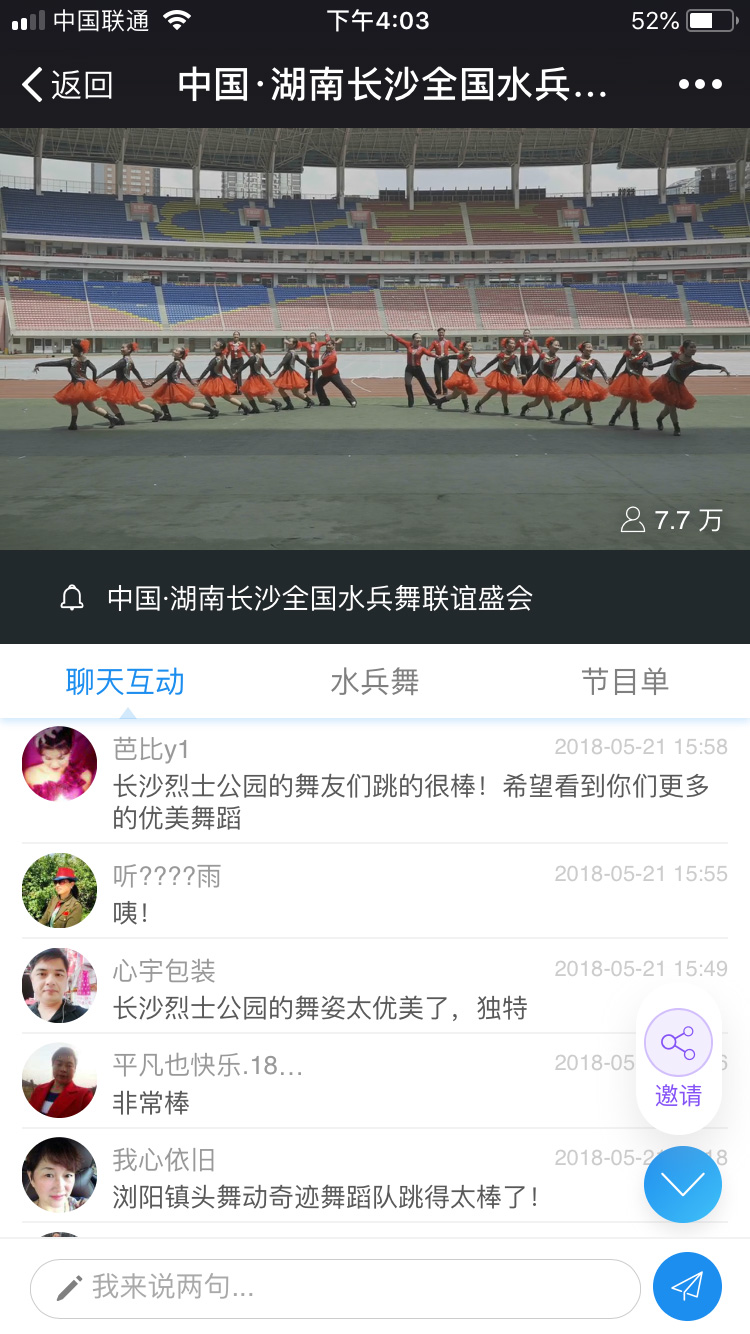Tap the announcement bell icon
The image size is (750, 1334).
click(71, 598)
